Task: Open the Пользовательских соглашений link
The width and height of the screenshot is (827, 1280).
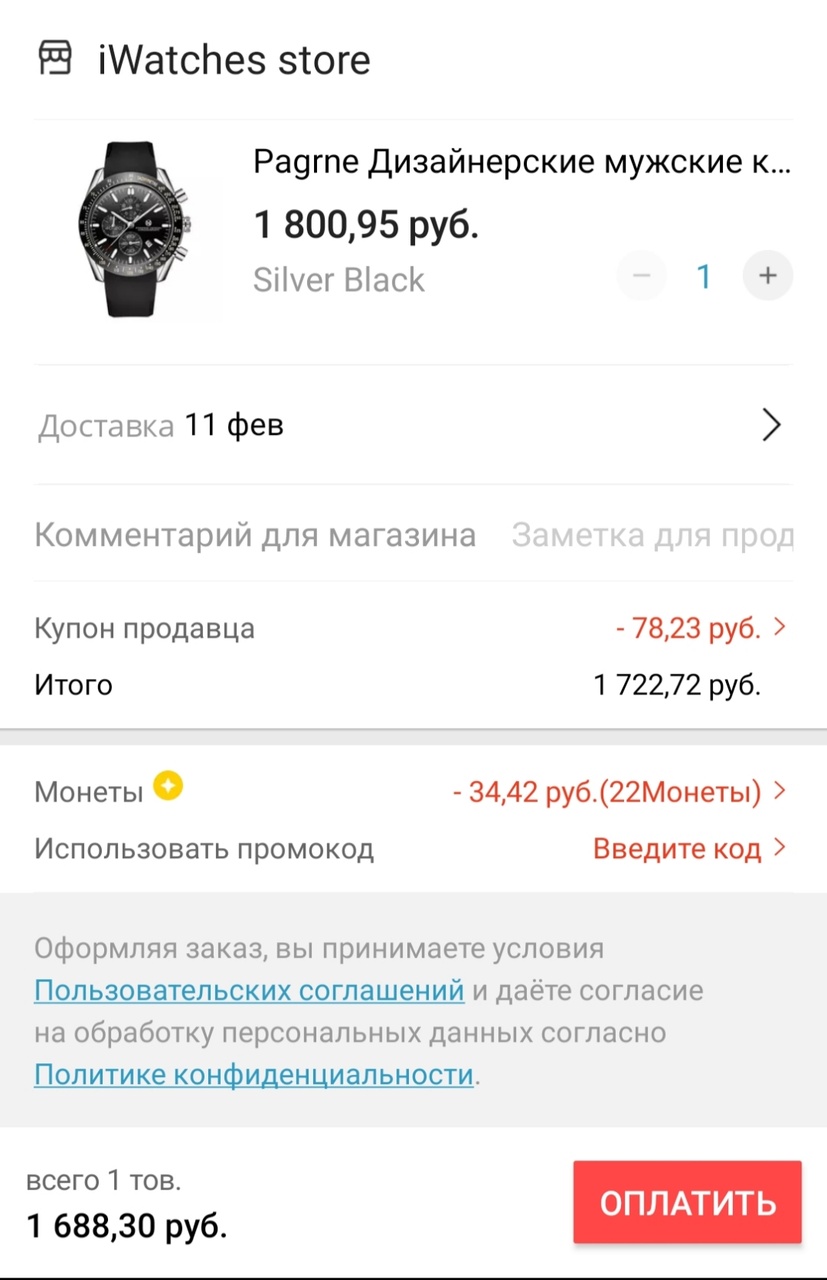Action: (249, 991)
